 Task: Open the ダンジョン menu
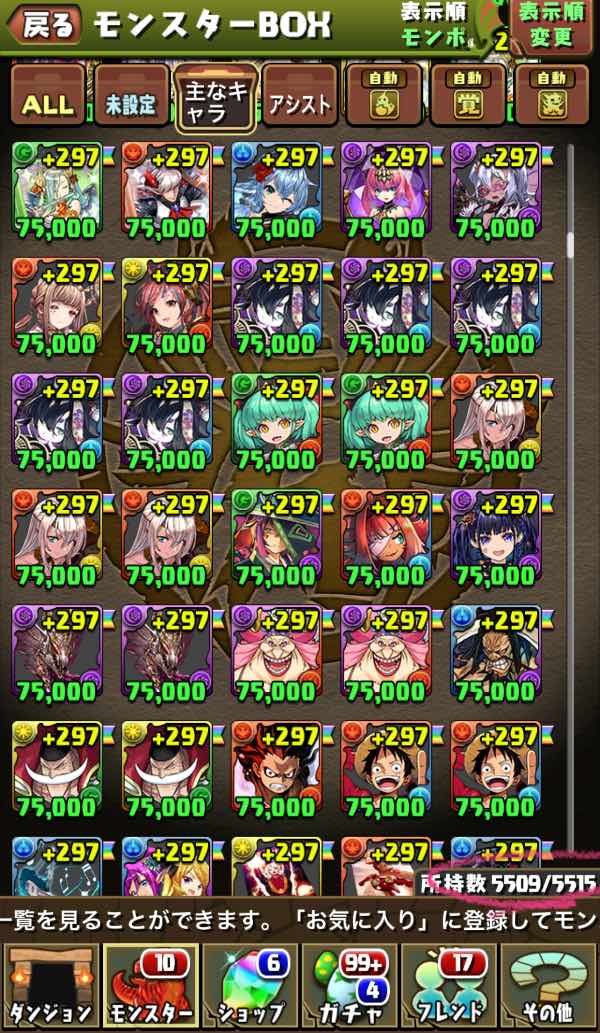[50, 985]
